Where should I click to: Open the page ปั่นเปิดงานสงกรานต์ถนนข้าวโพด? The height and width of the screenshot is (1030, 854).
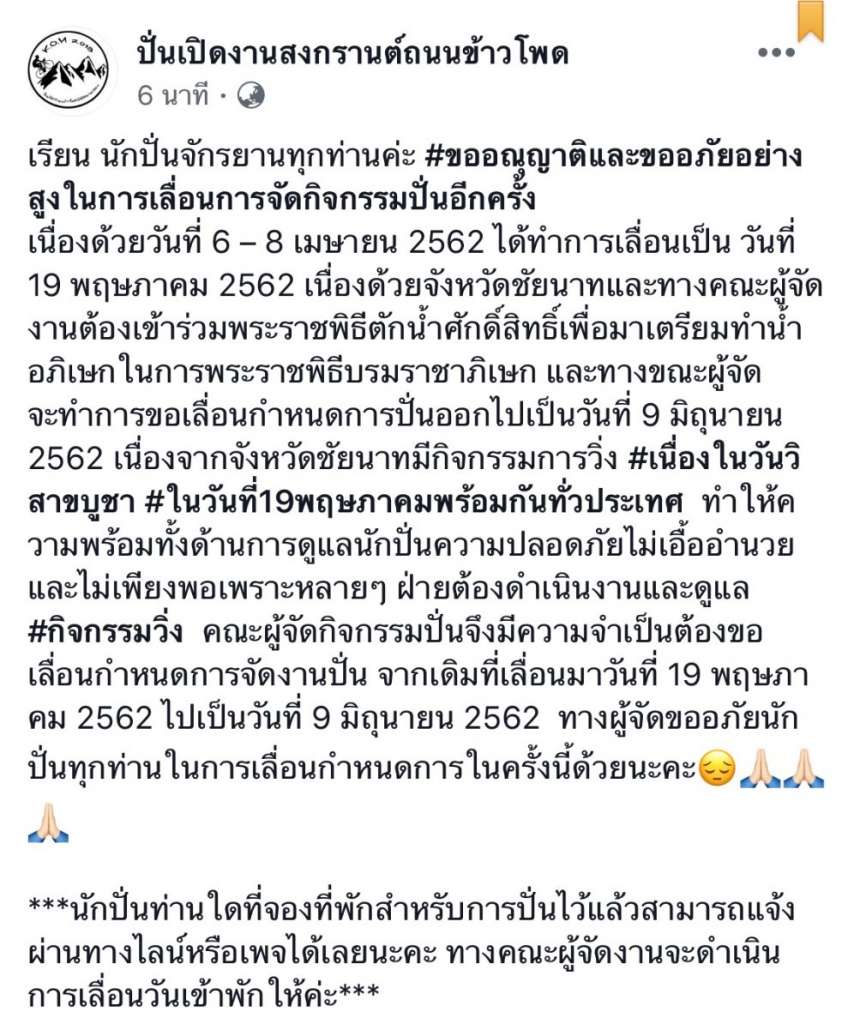point(352,52)
